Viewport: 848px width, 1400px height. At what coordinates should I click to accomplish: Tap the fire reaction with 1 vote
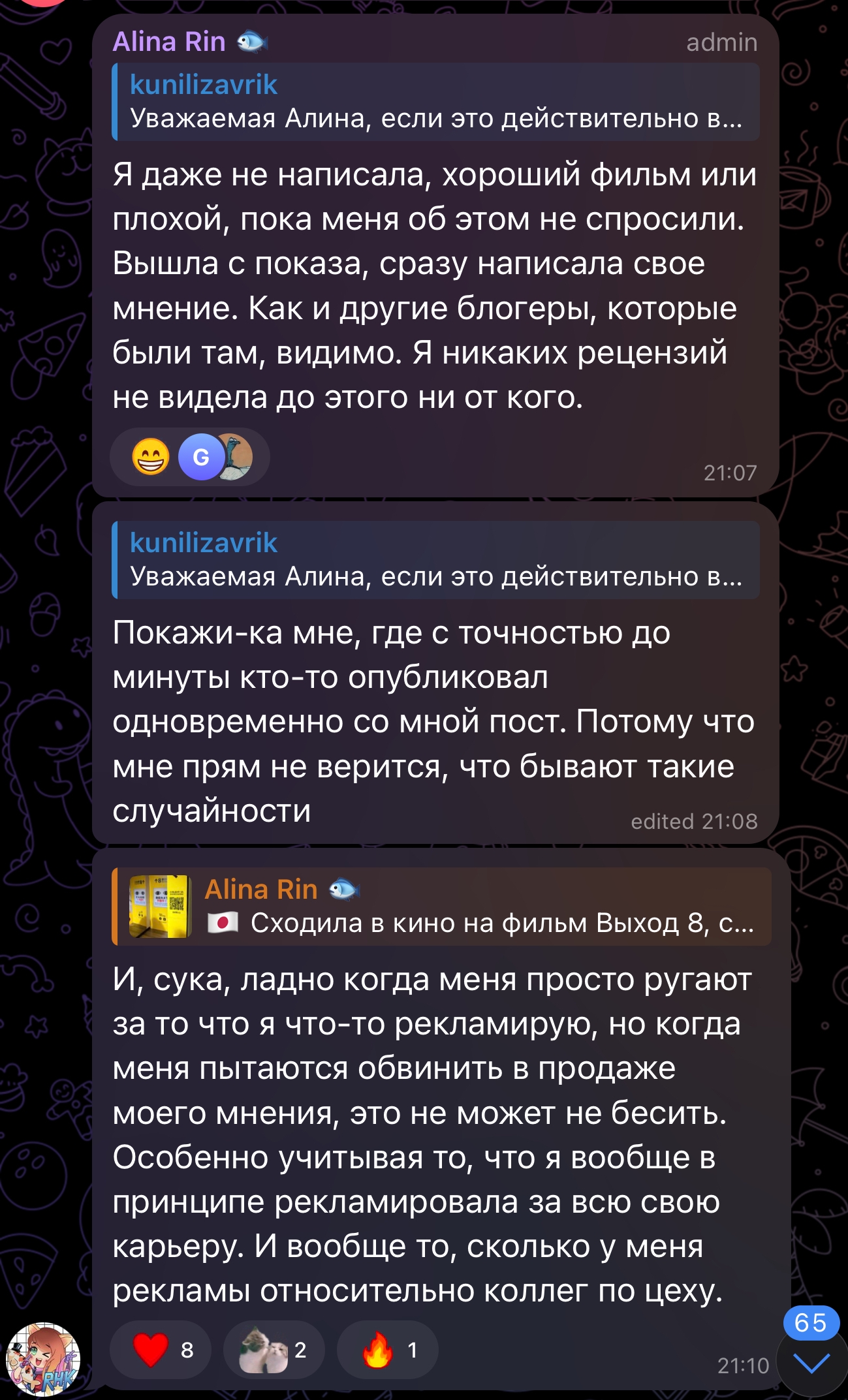click(x=388, y=1350)
